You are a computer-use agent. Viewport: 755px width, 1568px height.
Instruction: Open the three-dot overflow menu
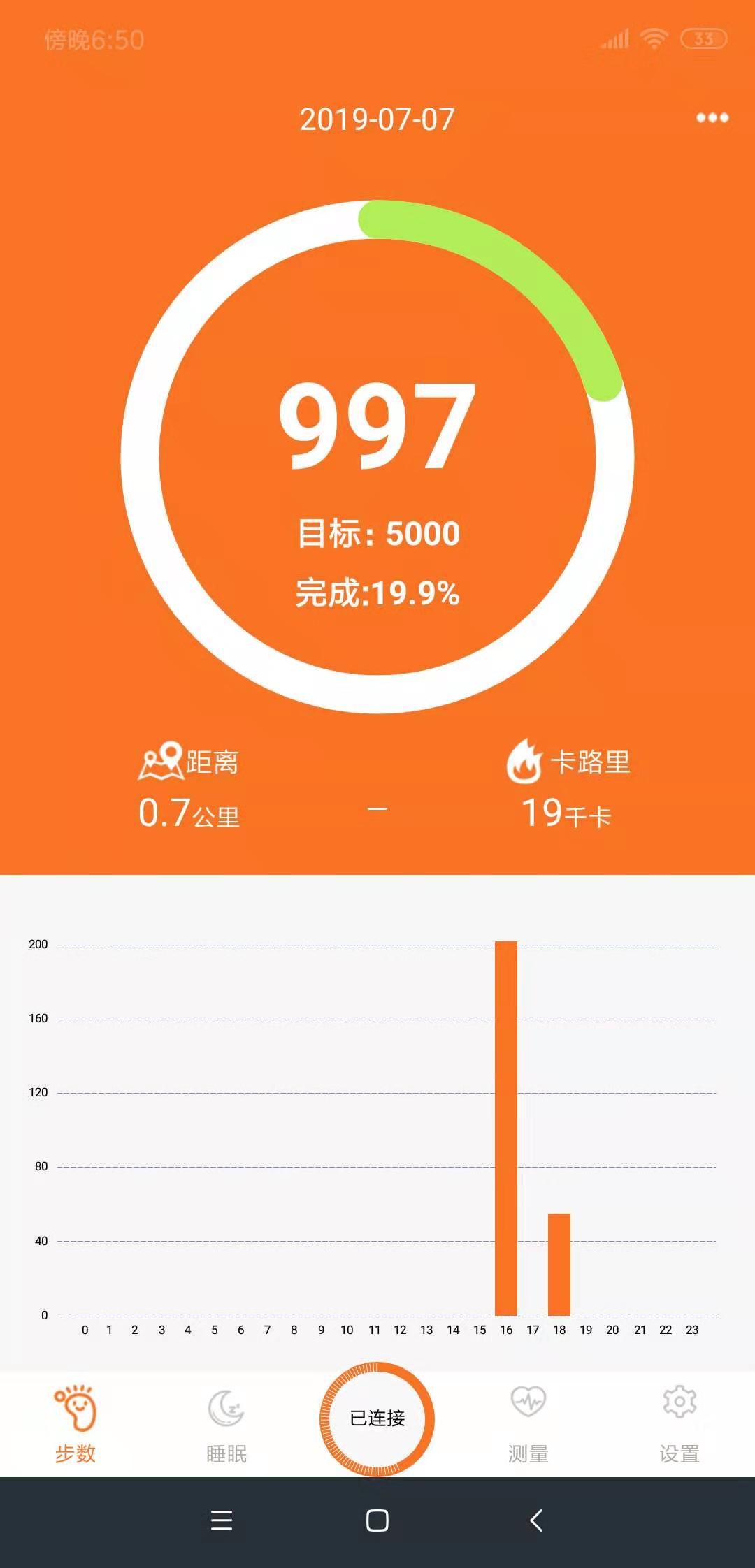pos(712,117)
